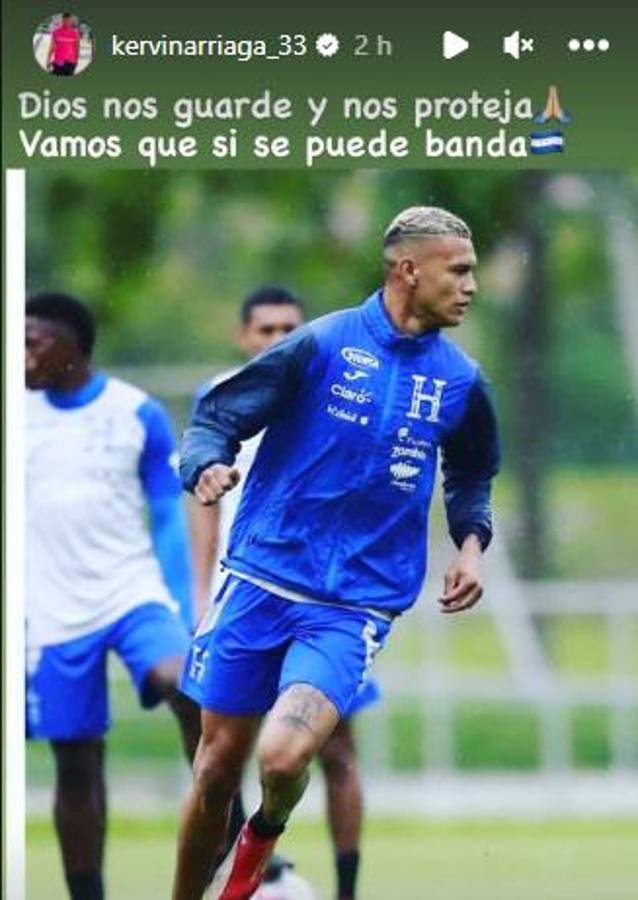The height and width of the screenshot is (900, 638).
Task: Tap the kervinarriaga_33 username
Action: point(208,45)
